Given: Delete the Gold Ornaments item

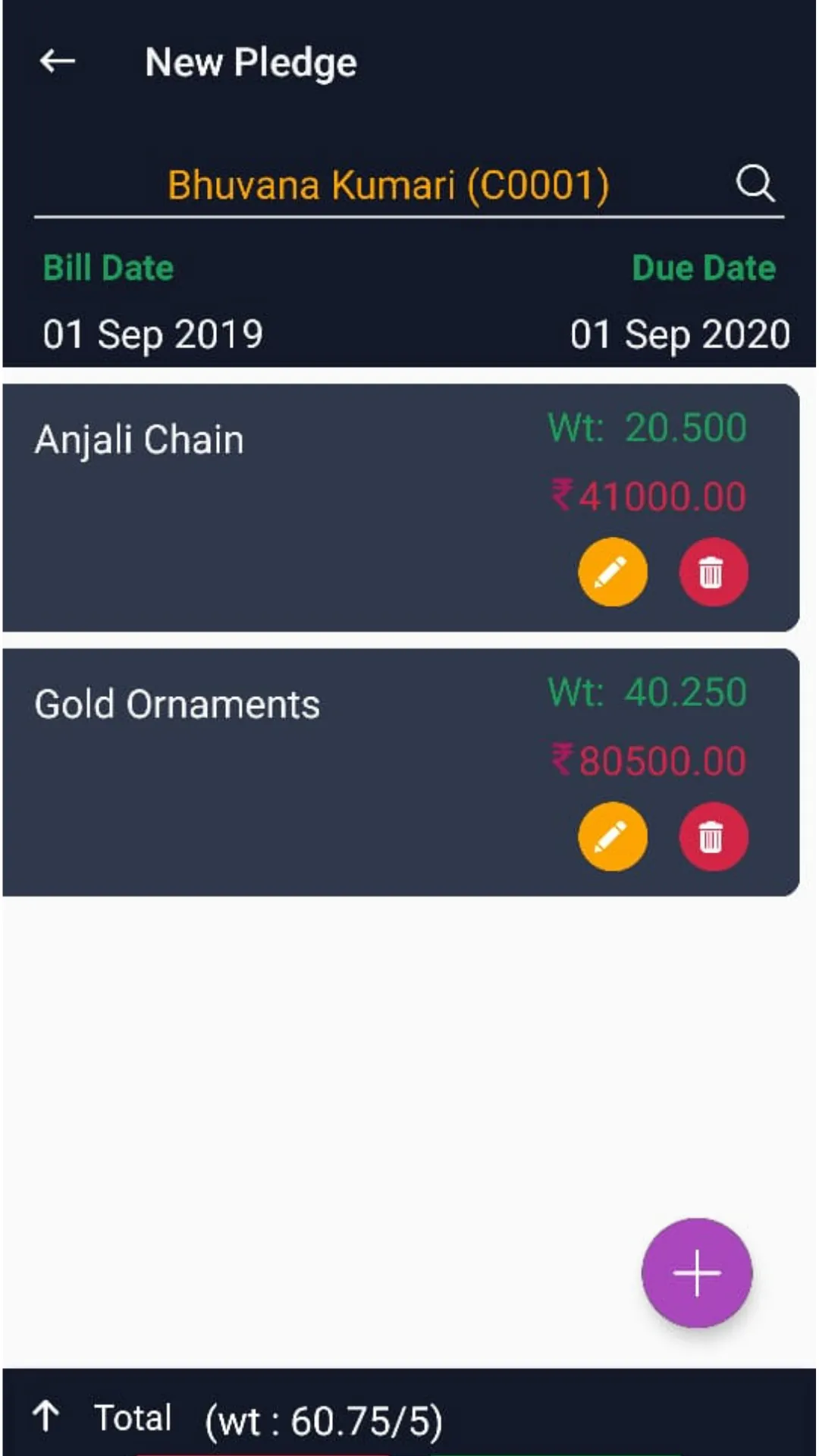Looking at the screenshot, I should pos(713,836).
